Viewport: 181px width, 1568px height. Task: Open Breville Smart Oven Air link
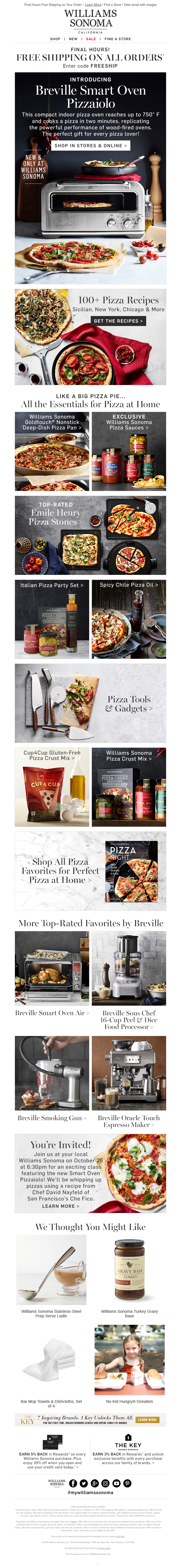coord(52,1013)
